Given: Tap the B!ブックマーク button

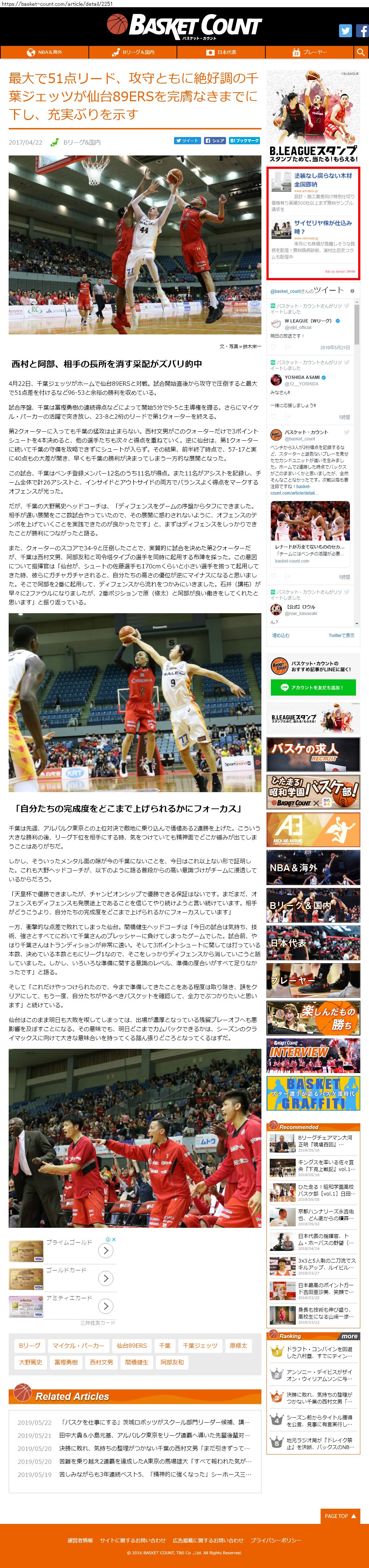Looking at the screenshot, I should tap(244, 141).
